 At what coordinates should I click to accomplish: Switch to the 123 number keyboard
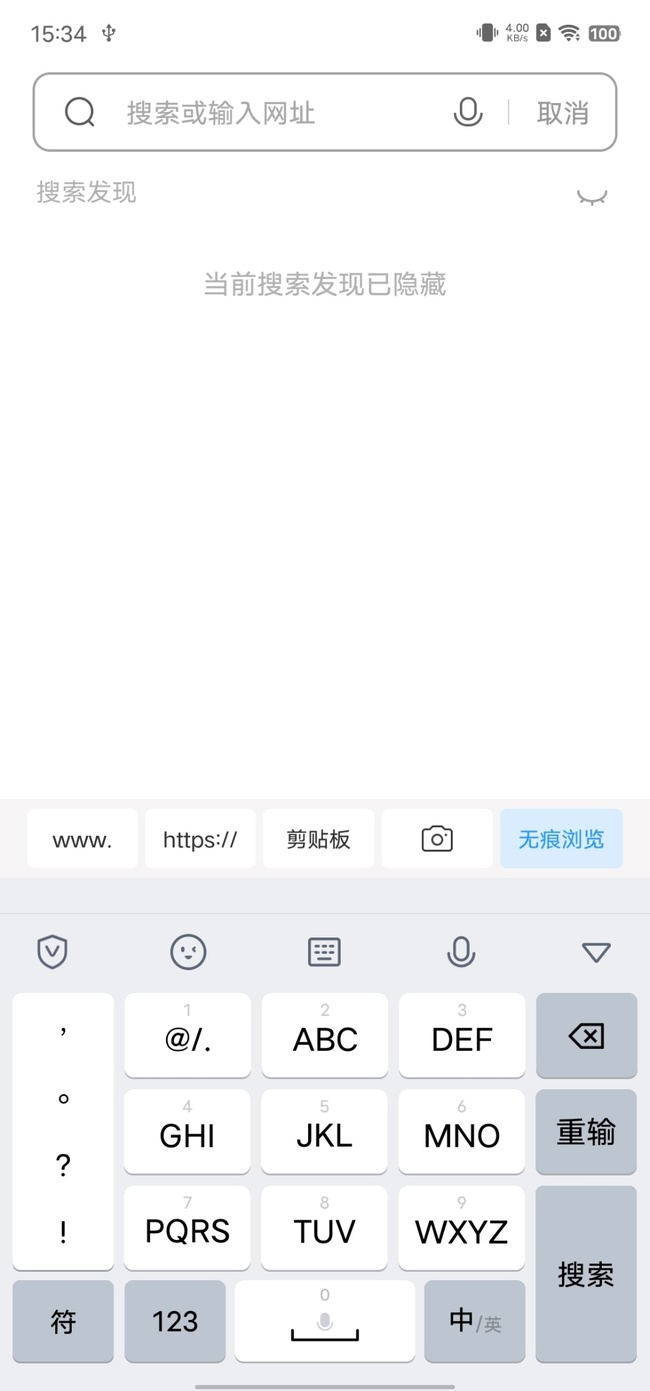pos(175,1322)
